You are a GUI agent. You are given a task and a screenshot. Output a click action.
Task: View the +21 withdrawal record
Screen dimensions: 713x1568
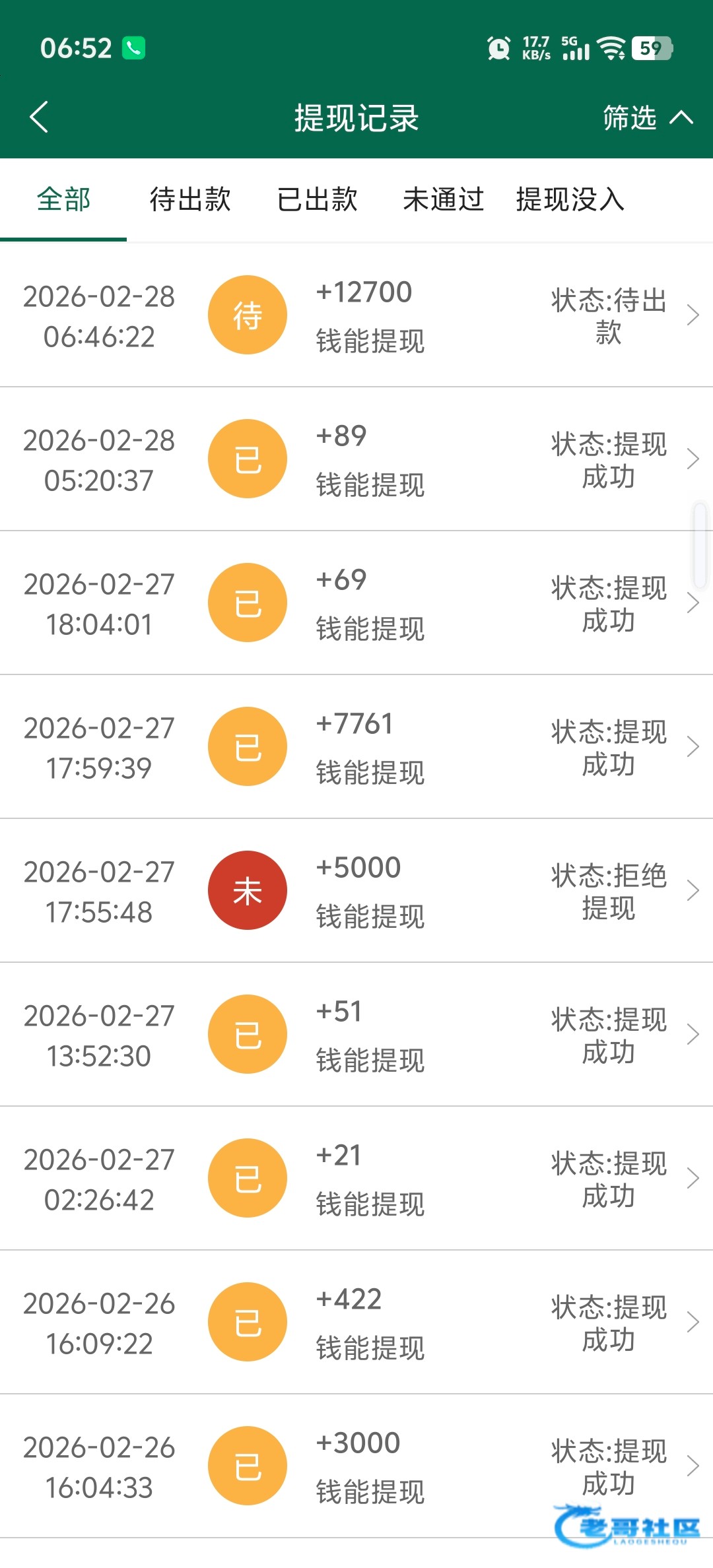point(356,1179)
